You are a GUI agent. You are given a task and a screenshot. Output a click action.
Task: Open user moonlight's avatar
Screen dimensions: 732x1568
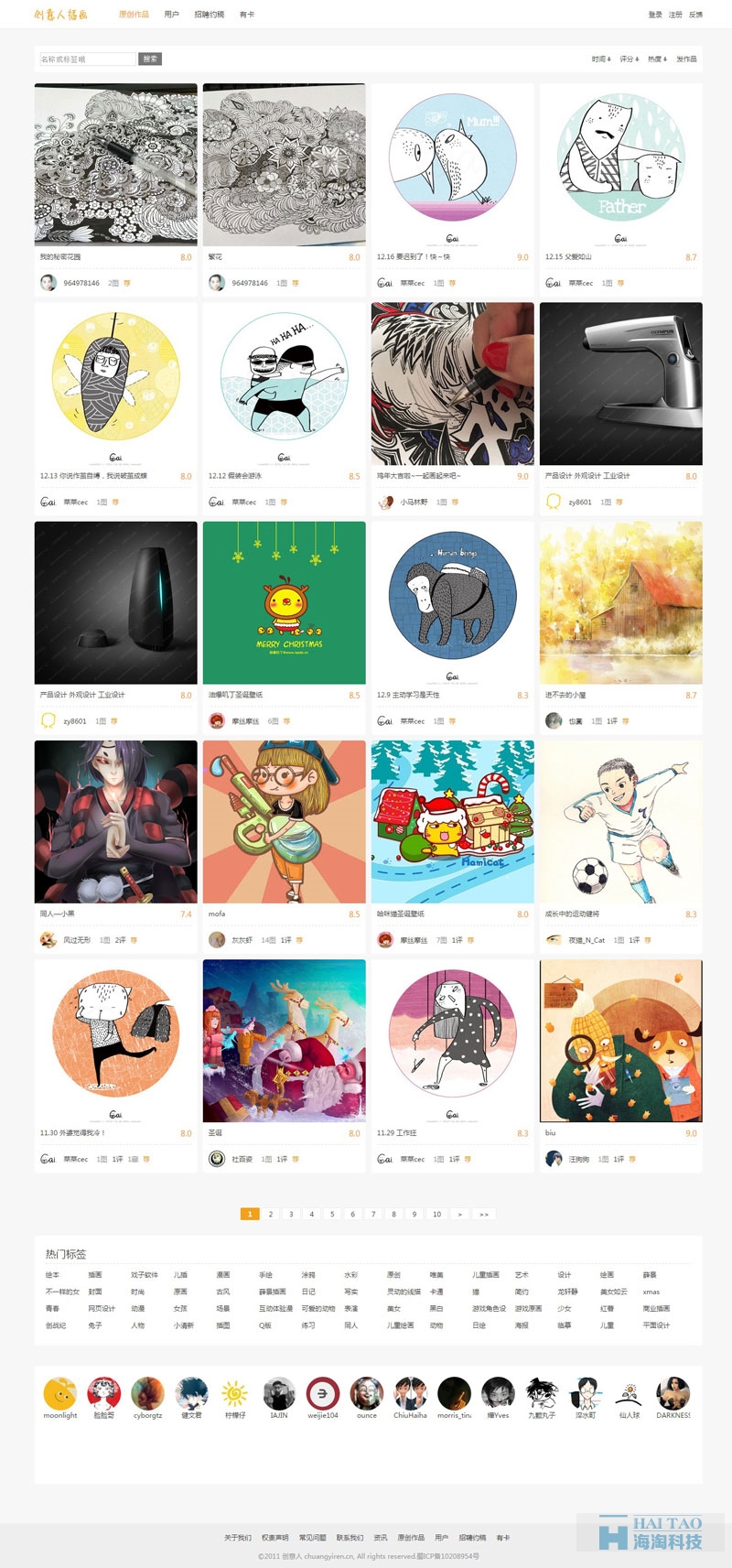click(x=59, y=1394)
